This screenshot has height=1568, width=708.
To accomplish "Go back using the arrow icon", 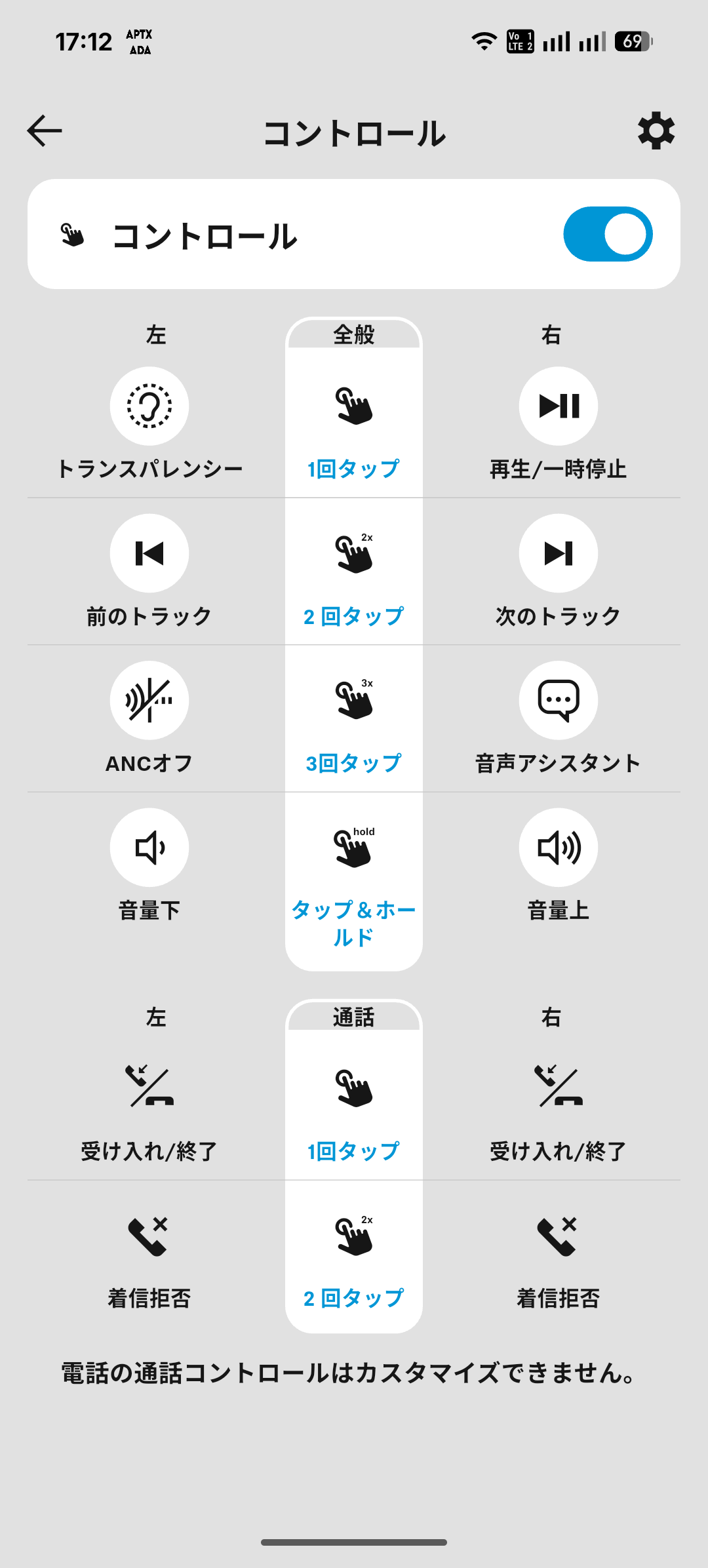I will (45, 130).
